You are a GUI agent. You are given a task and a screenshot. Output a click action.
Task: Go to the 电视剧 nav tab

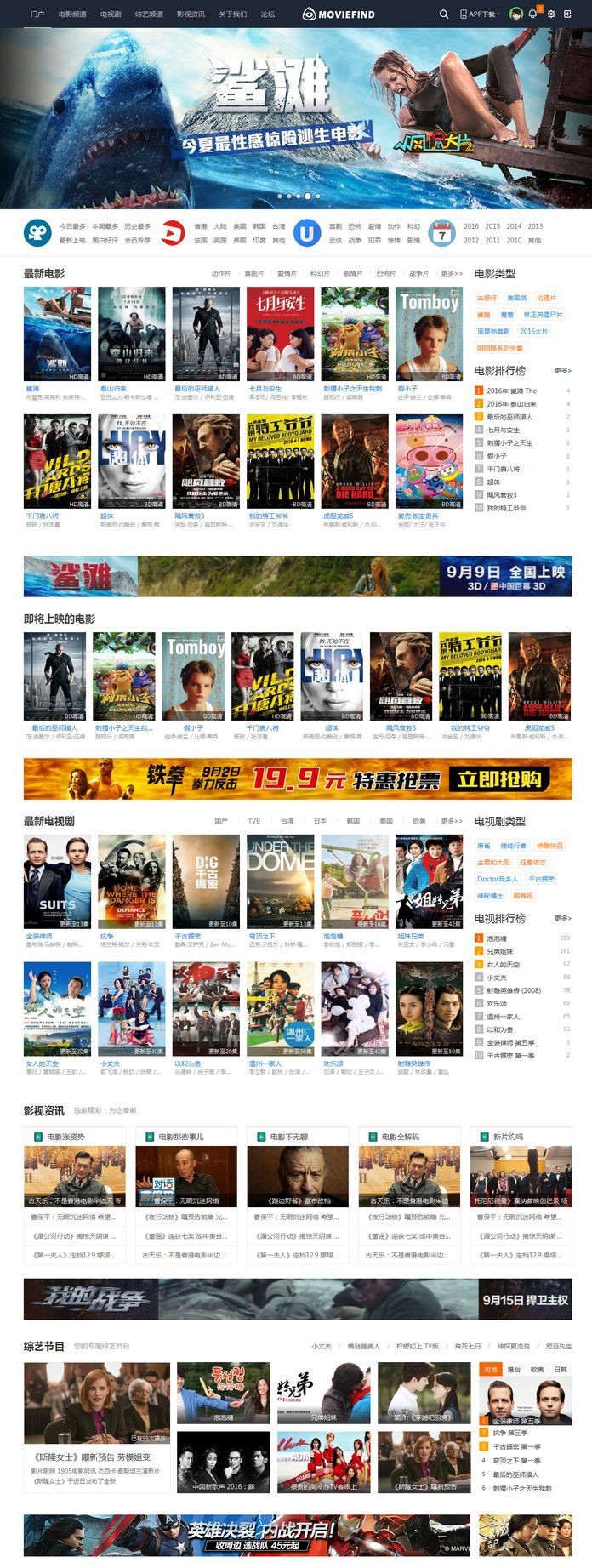click(x=111, y=14)
